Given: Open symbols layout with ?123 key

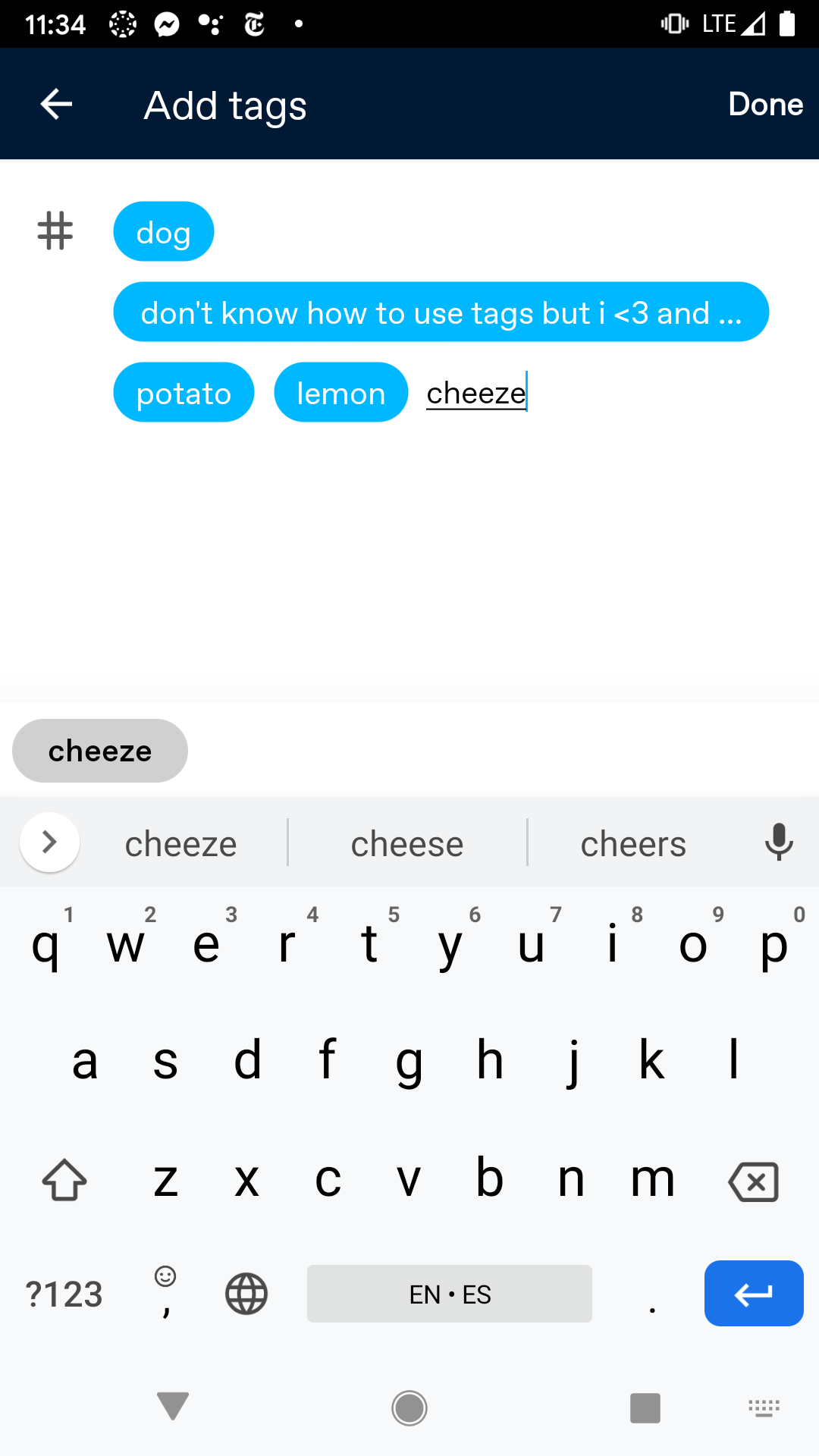Looking at the screenshot, I should point(63,1294).
